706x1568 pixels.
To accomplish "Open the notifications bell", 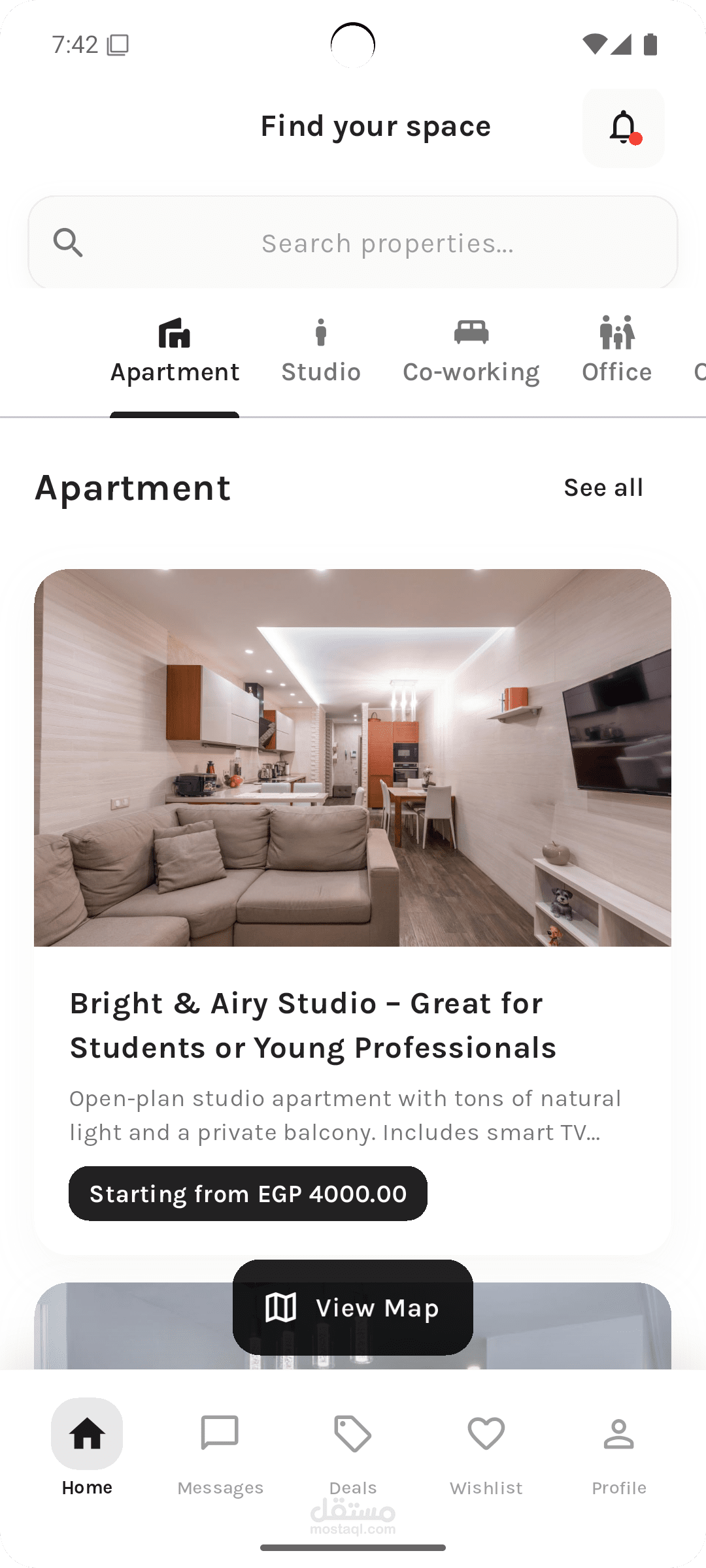I will 624,128.
